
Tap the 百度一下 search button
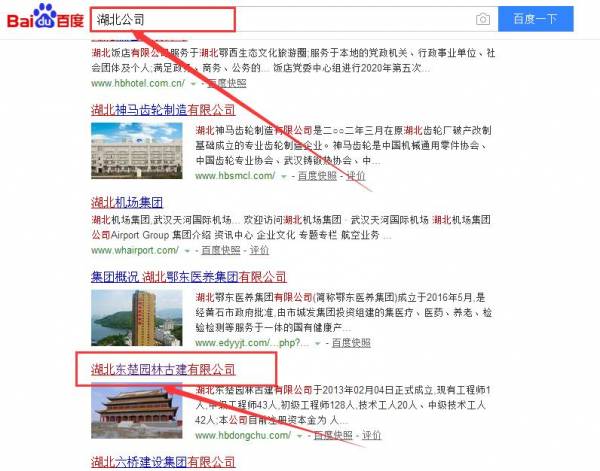(x=537, y=19)
